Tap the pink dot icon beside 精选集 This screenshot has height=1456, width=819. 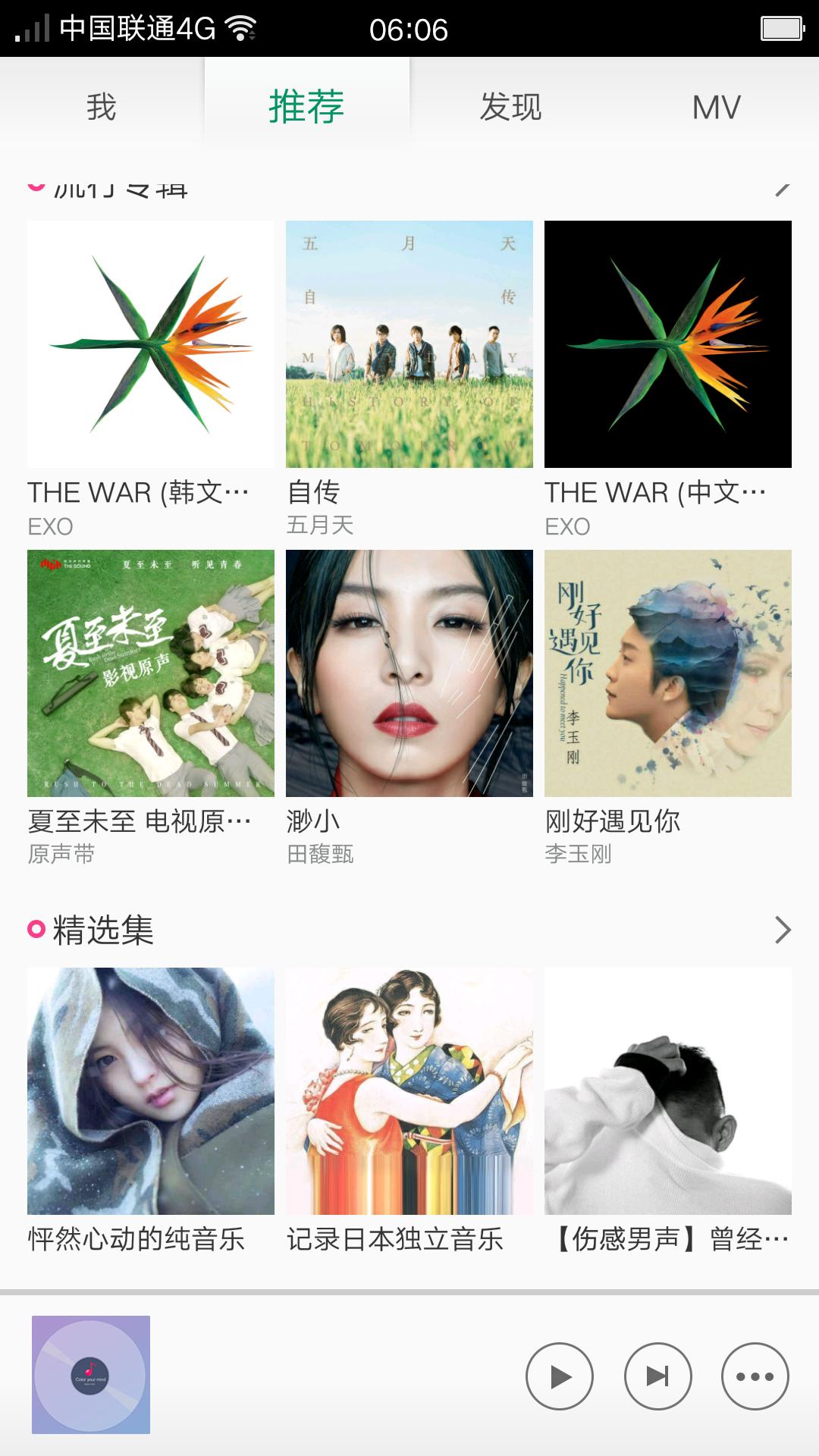coord(36,929)
